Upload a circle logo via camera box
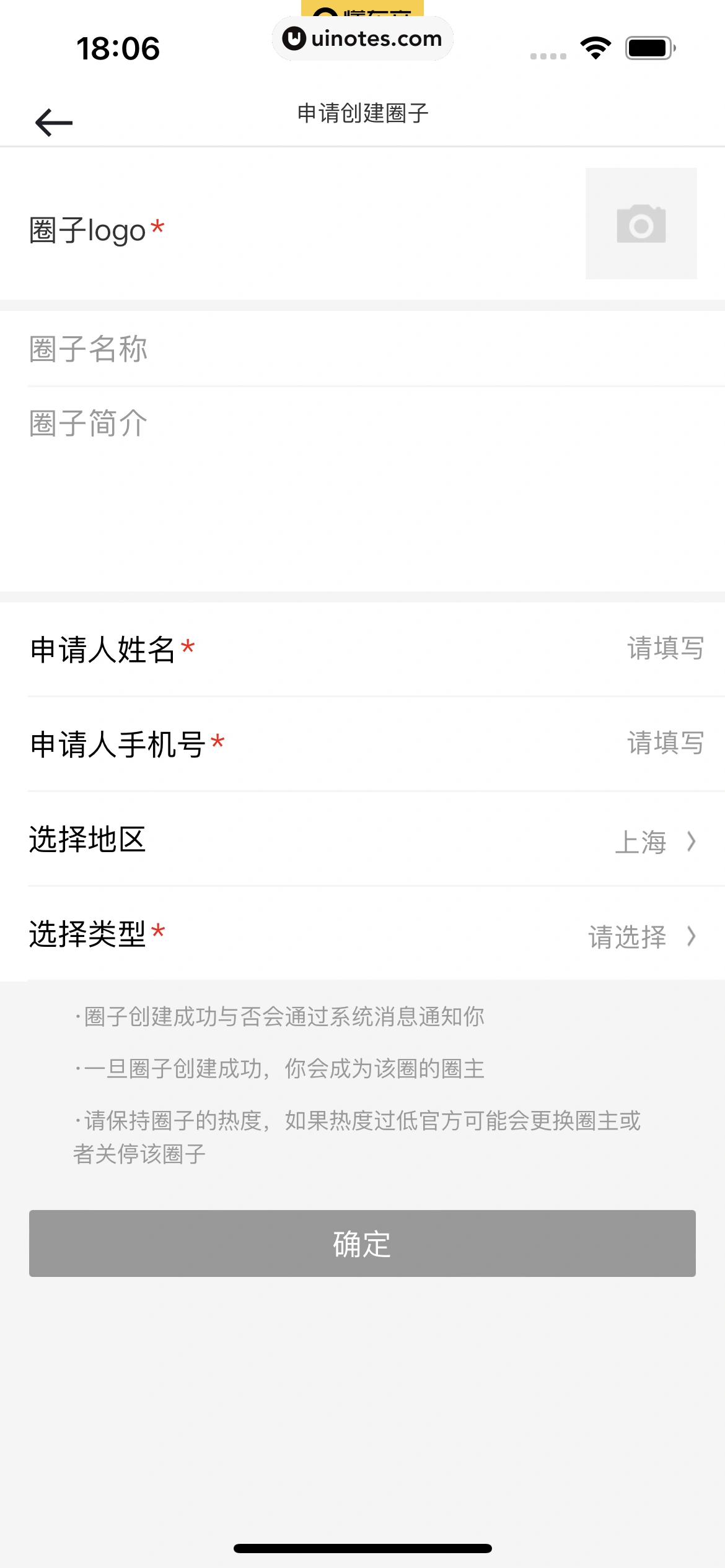This screenshot has height=1568, width=725. [x=641, y=224]
